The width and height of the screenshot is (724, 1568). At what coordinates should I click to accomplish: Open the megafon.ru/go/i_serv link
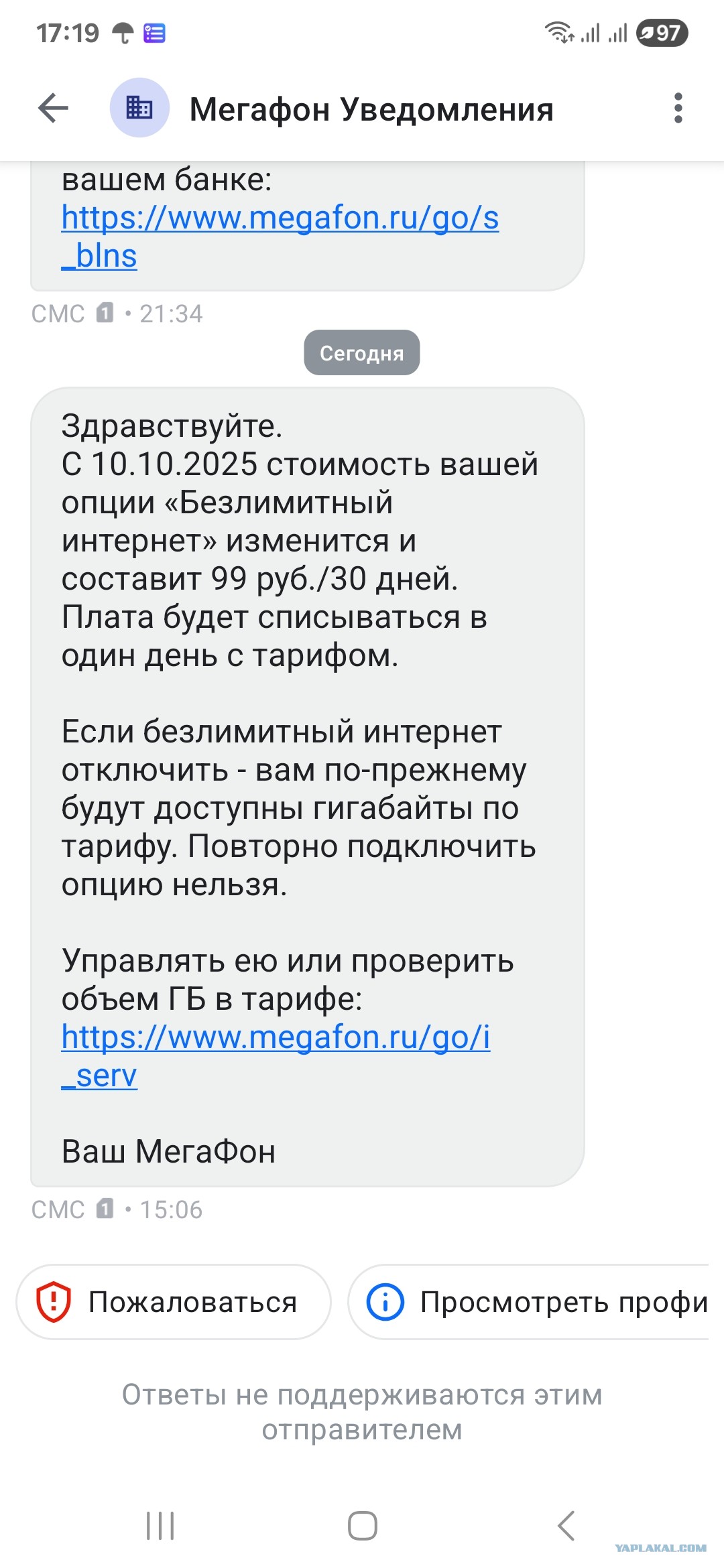pos(276,1038)
